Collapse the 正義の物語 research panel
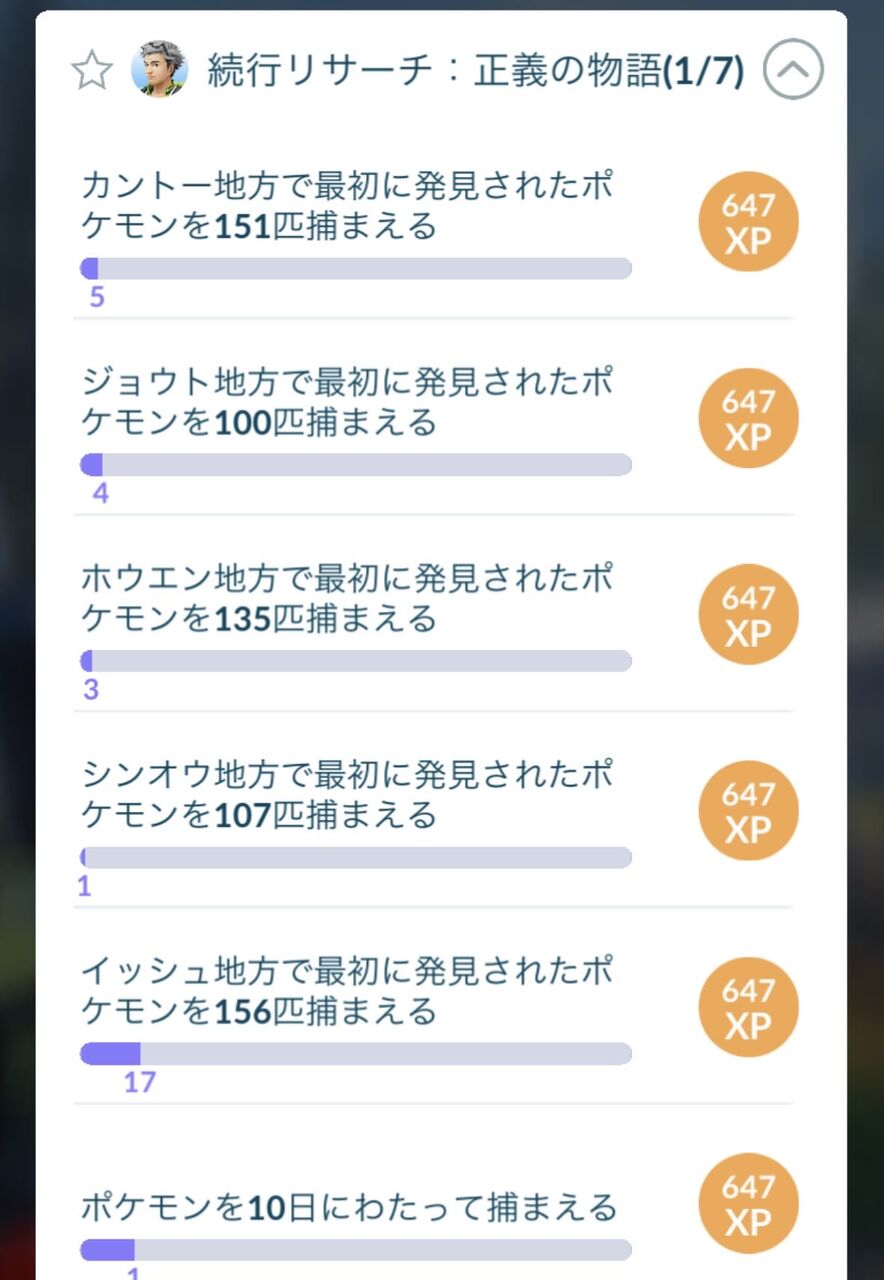The image size is (884, 1280). click(x=793, y=70)
